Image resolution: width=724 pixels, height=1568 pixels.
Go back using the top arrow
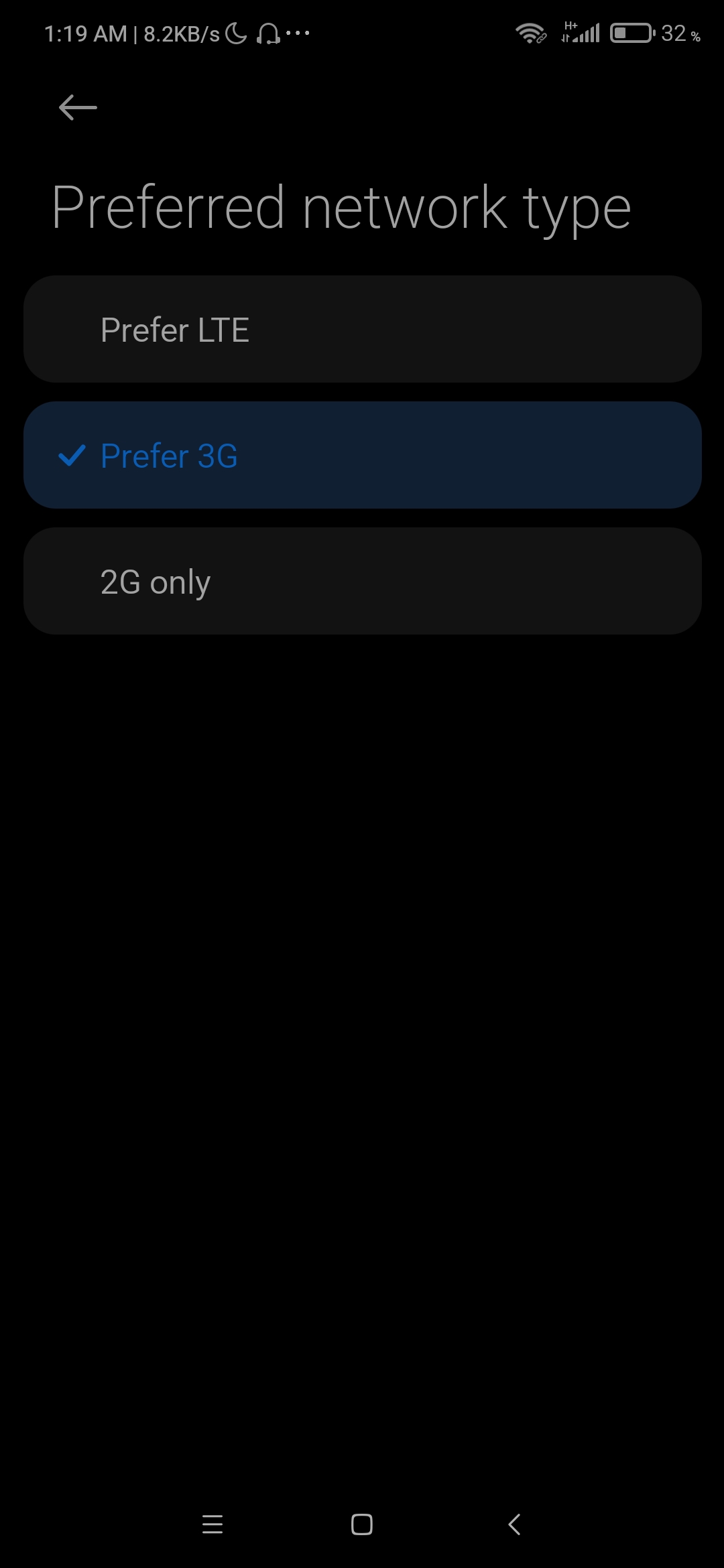pos(78,107)
